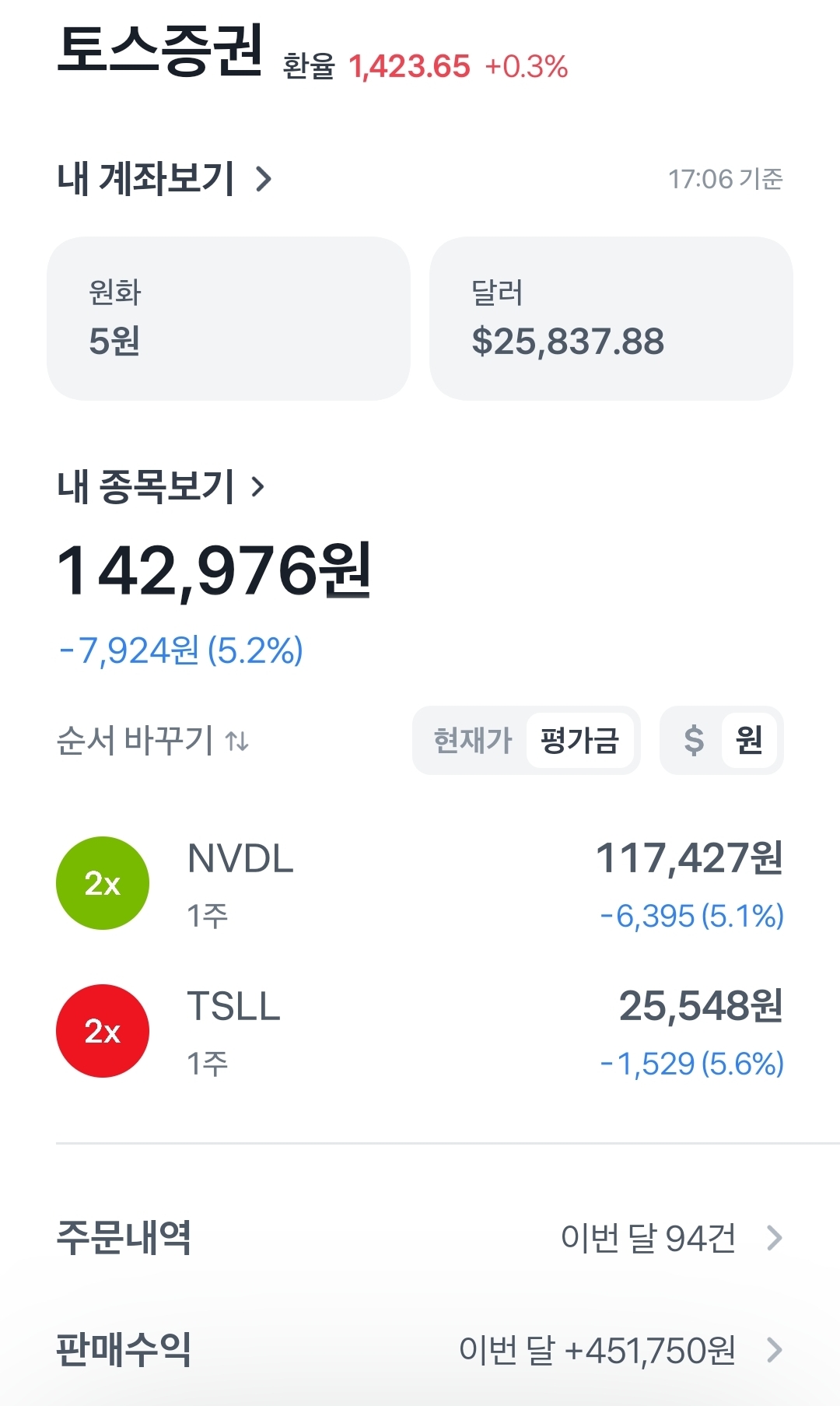Open the 원화 balance card
The width and height of the screenshot is (840, 1406).
pyautogui.click(x=228, y=318)
